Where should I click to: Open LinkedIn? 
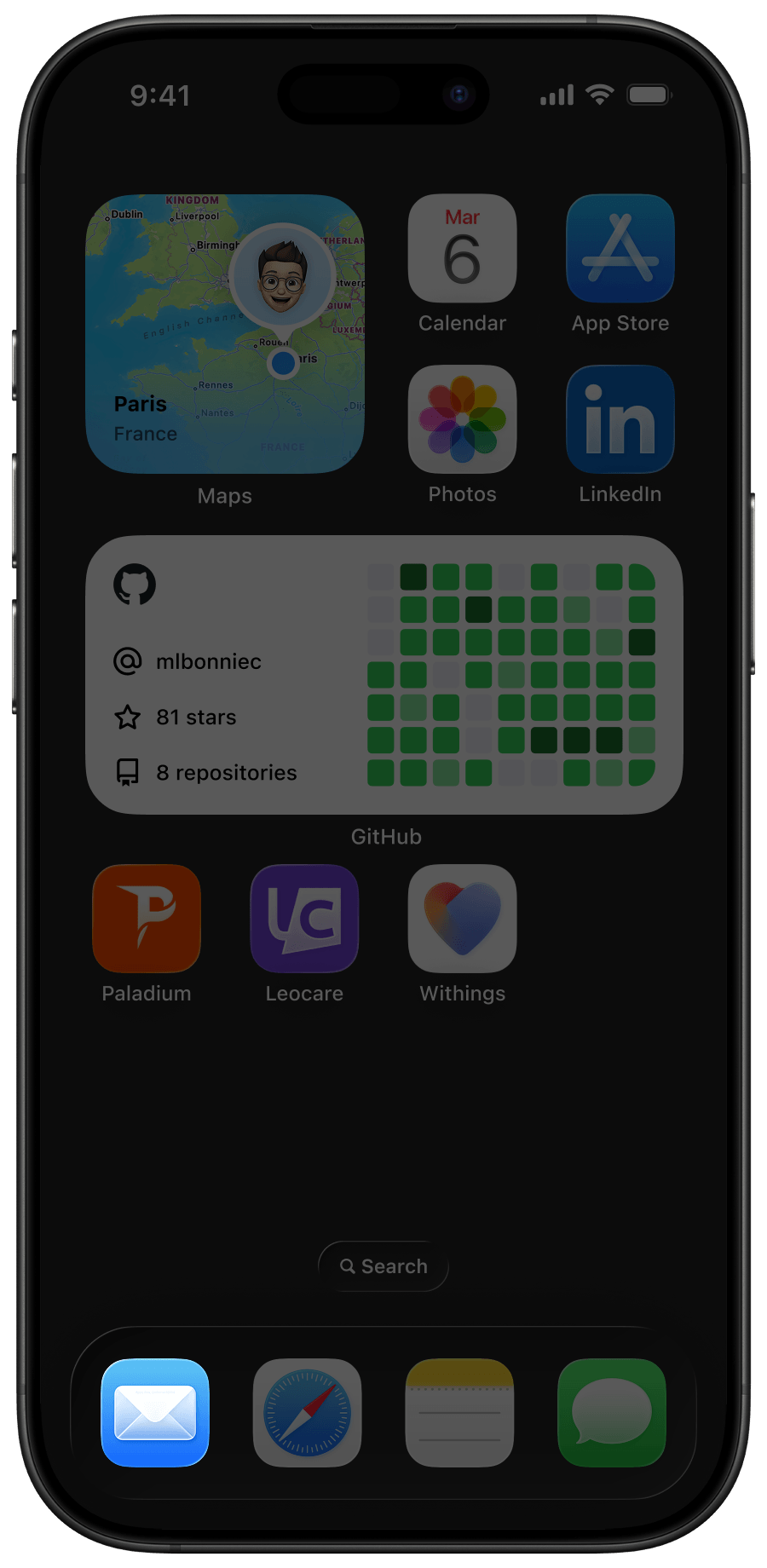pos(620,420)
